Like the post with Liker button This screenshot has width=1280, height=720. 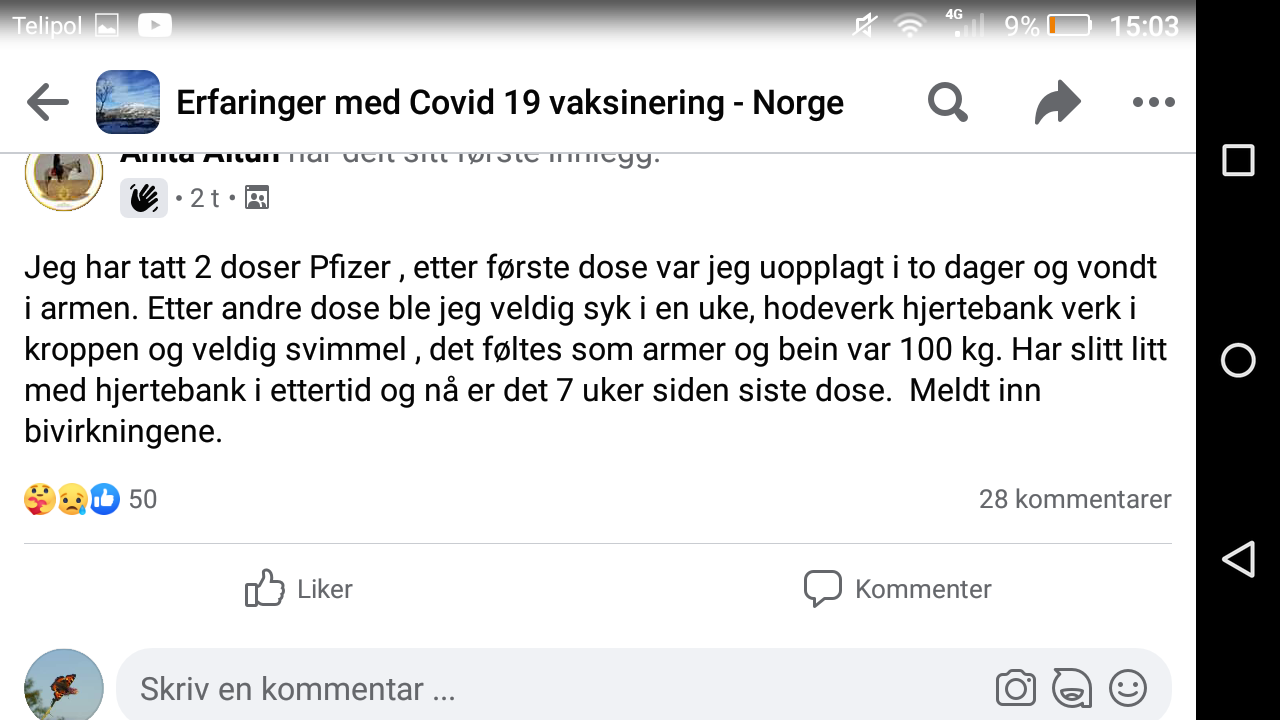click(x=299, y=589)
